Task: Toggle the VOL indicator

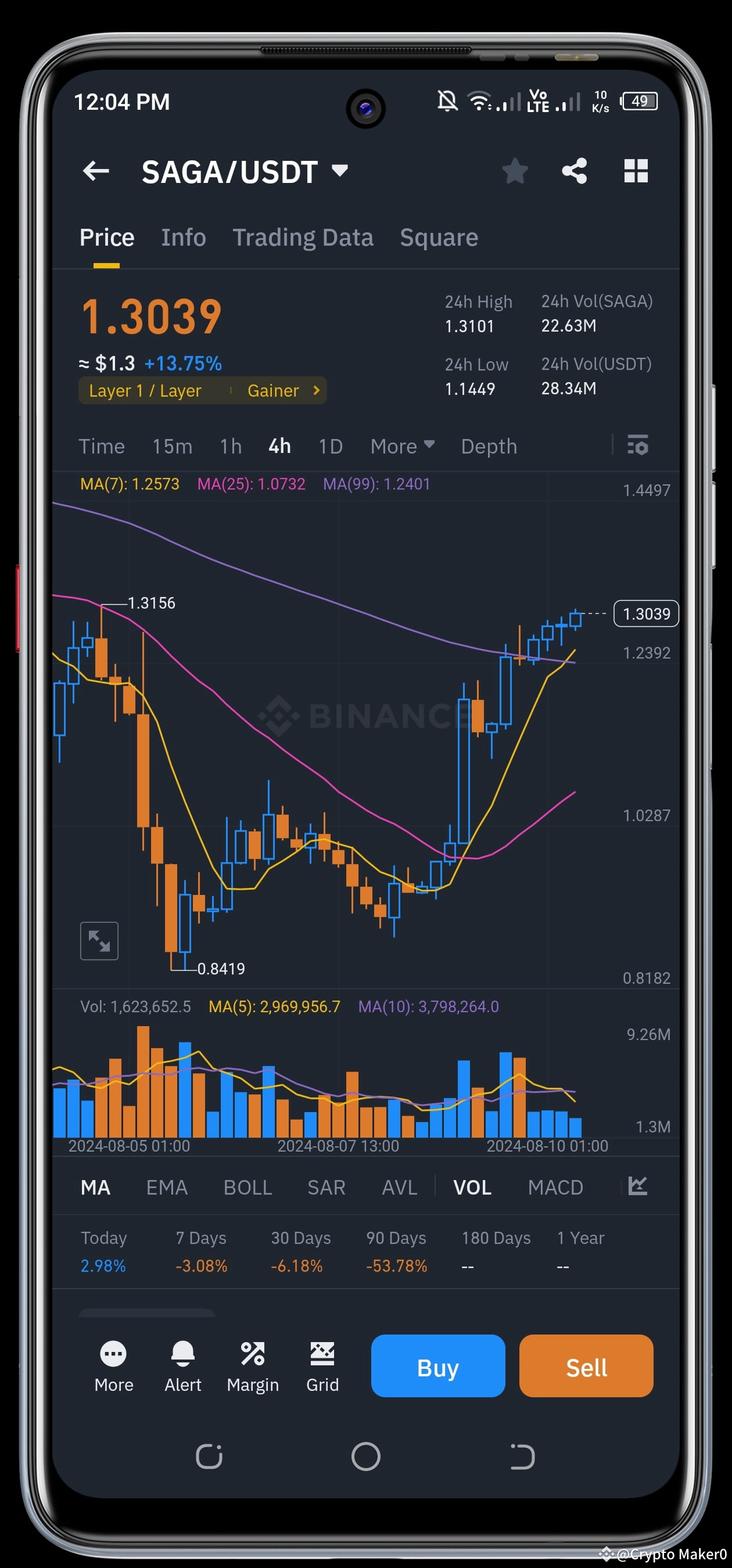Action: [x=472, y=1186]
